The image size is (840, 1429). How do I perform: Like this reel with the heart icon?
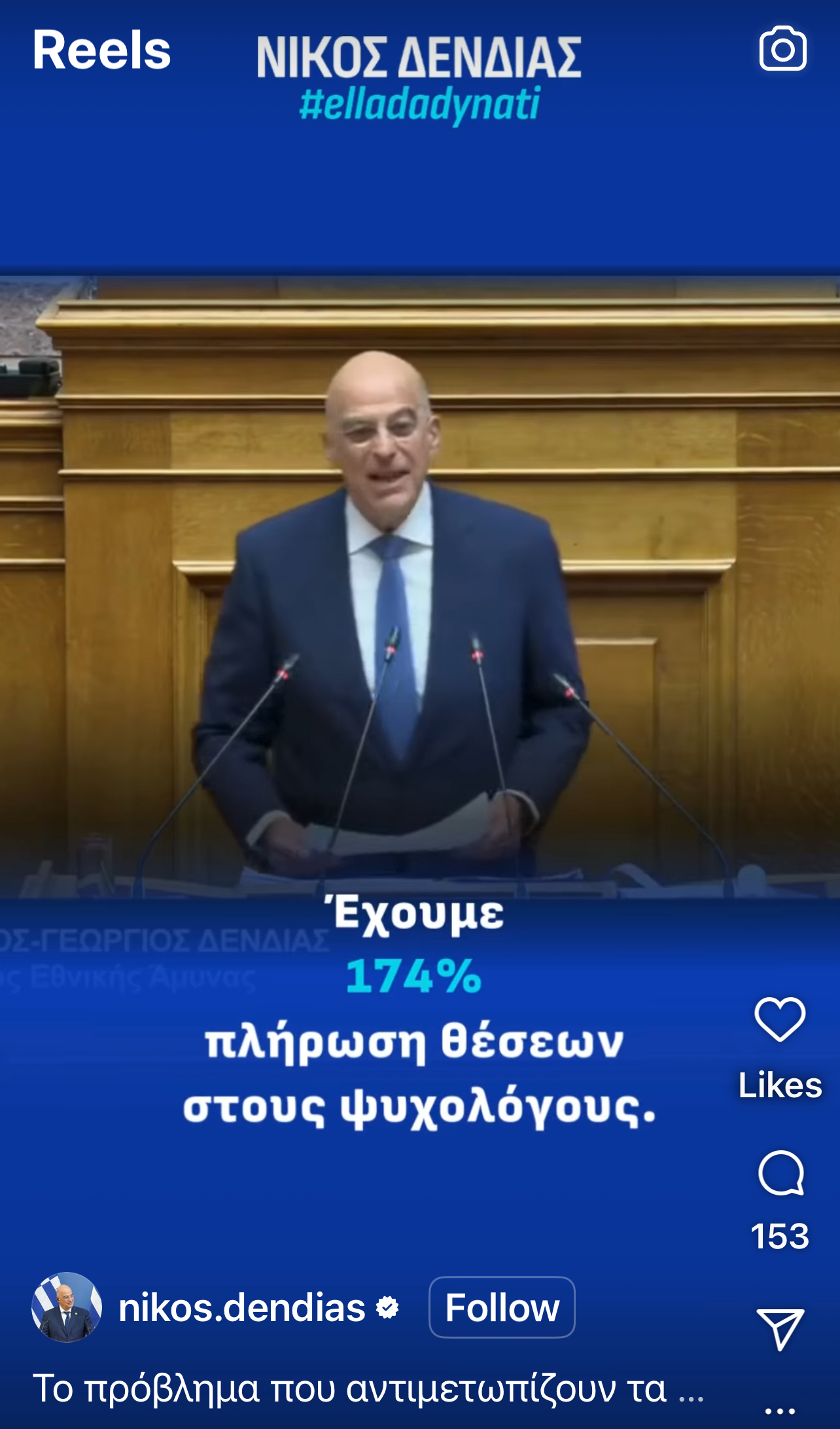pos(779,1019)
